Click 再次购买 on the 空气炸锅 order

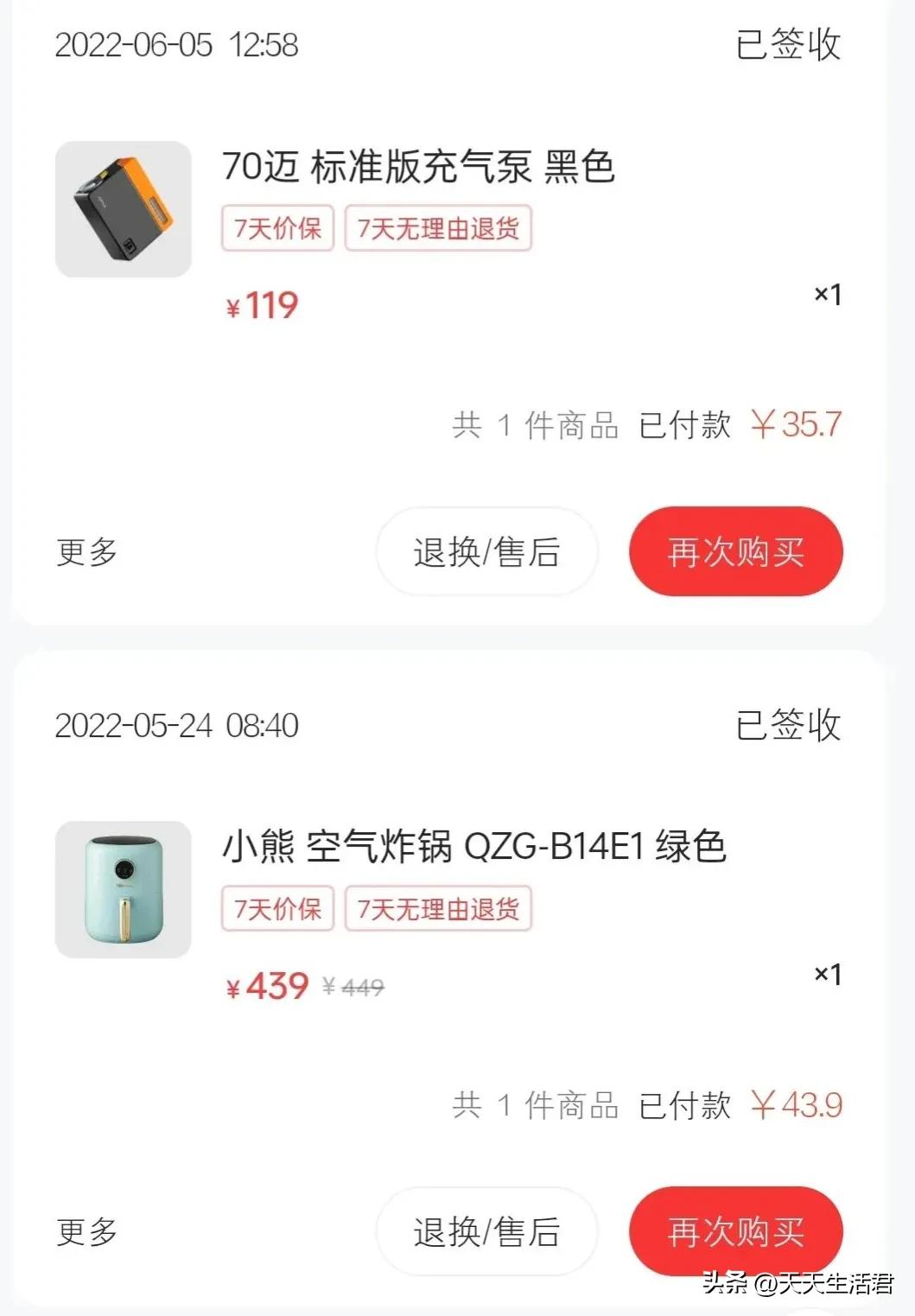tap(734, 1231)
